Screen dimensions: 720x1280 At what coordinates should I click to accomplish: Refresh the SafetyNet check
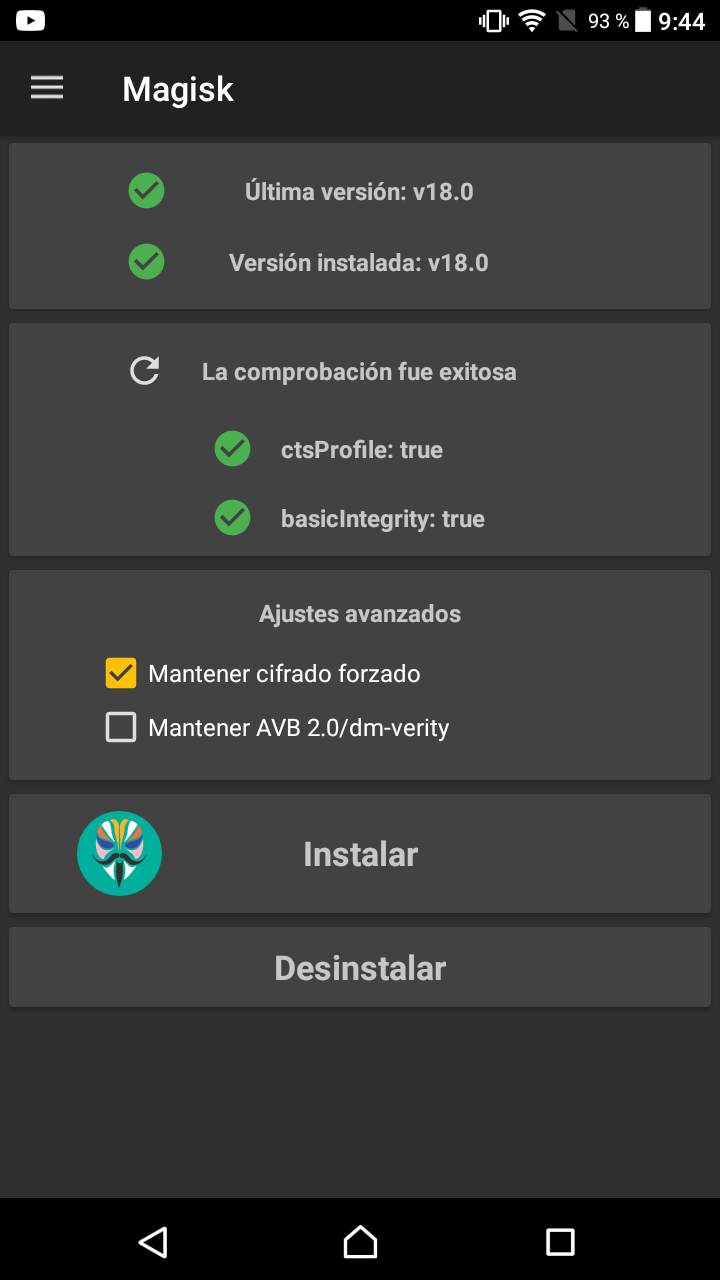click(145, 372)
